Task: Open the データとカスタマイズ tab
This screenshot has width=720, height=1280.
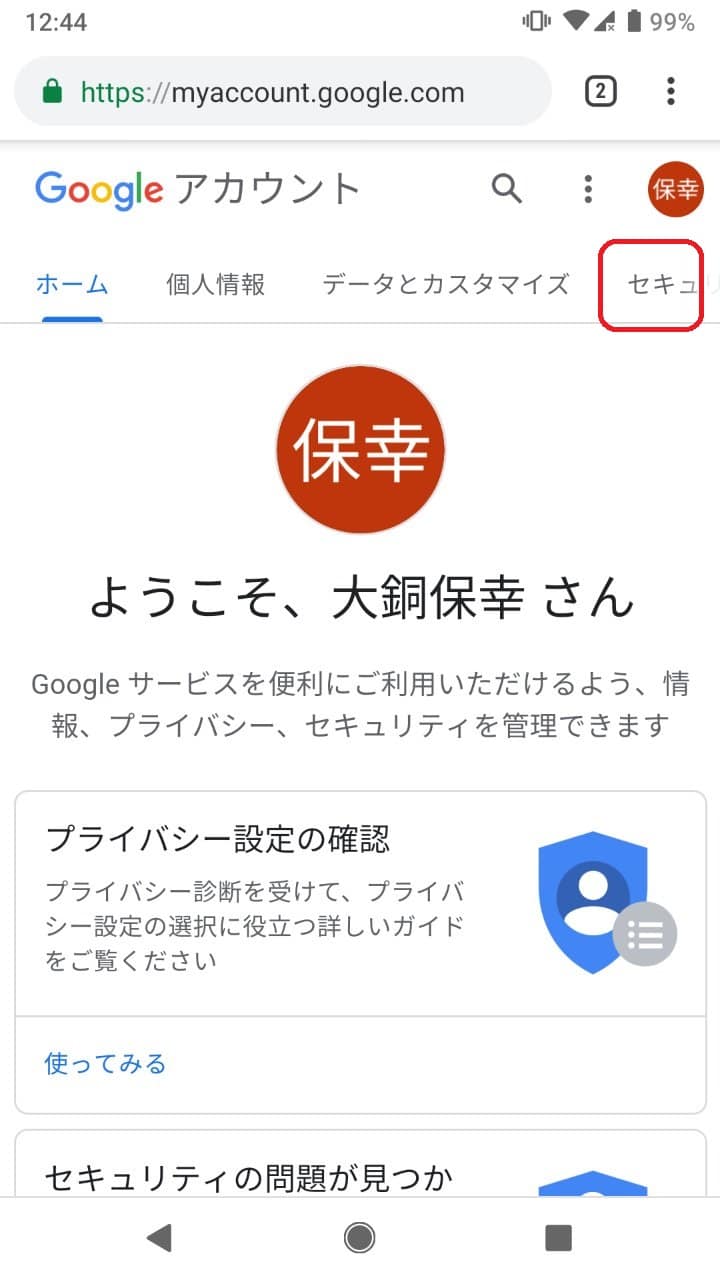Action: [446, 284]
